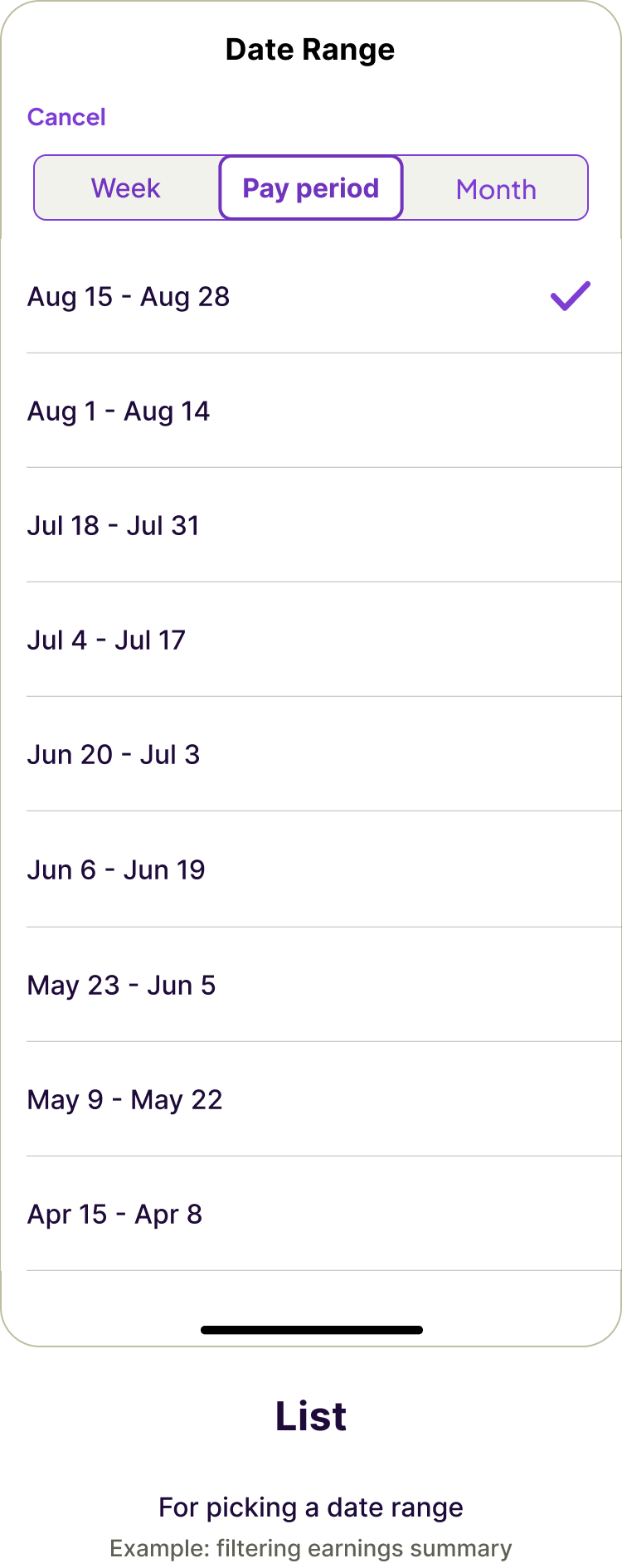Tap the Week segment on the far left
This screenshot has height=1568, width=622.
(x=125, y=187)
